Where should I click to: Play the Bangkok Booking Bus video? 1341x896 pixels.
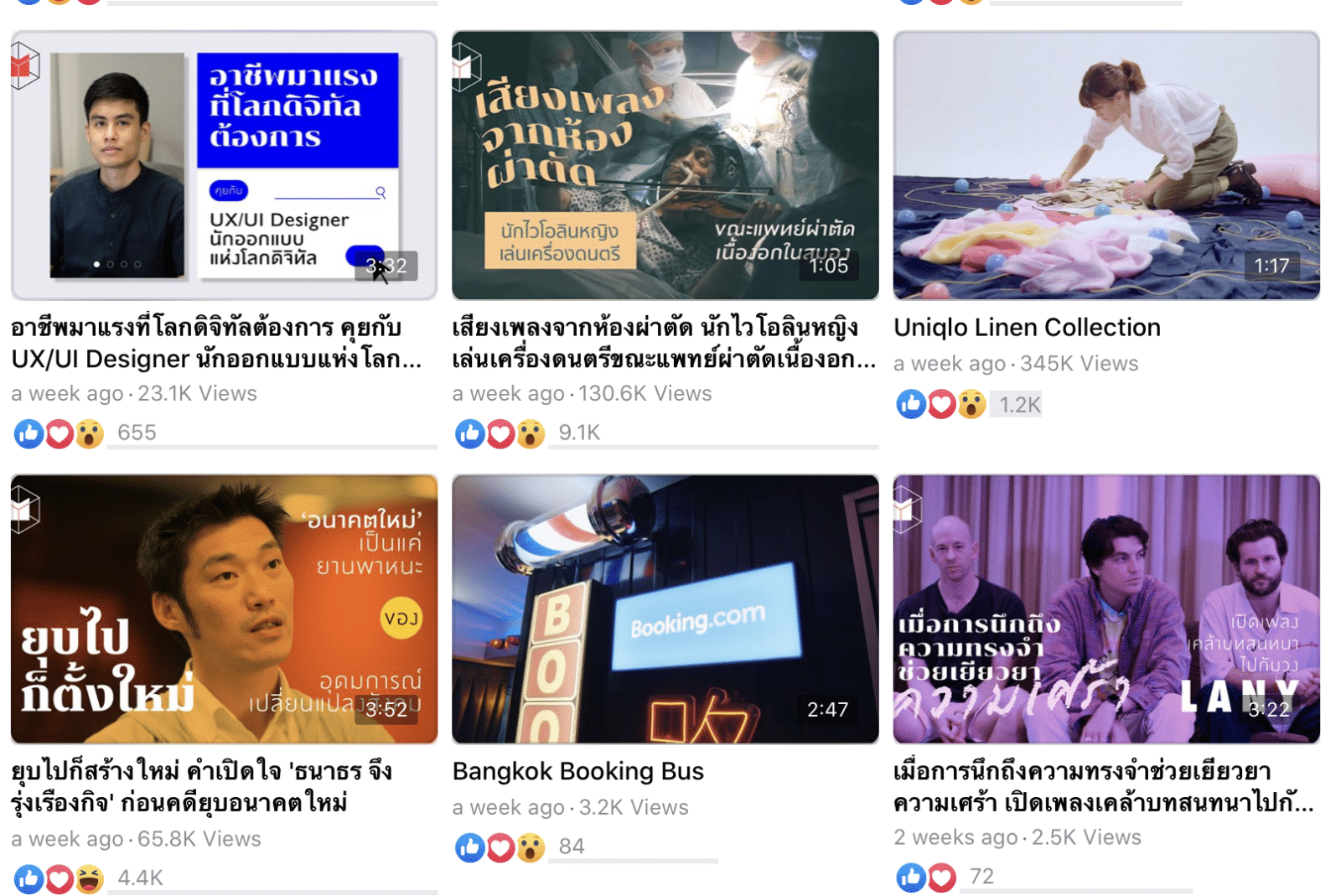[x=665, y=609]
